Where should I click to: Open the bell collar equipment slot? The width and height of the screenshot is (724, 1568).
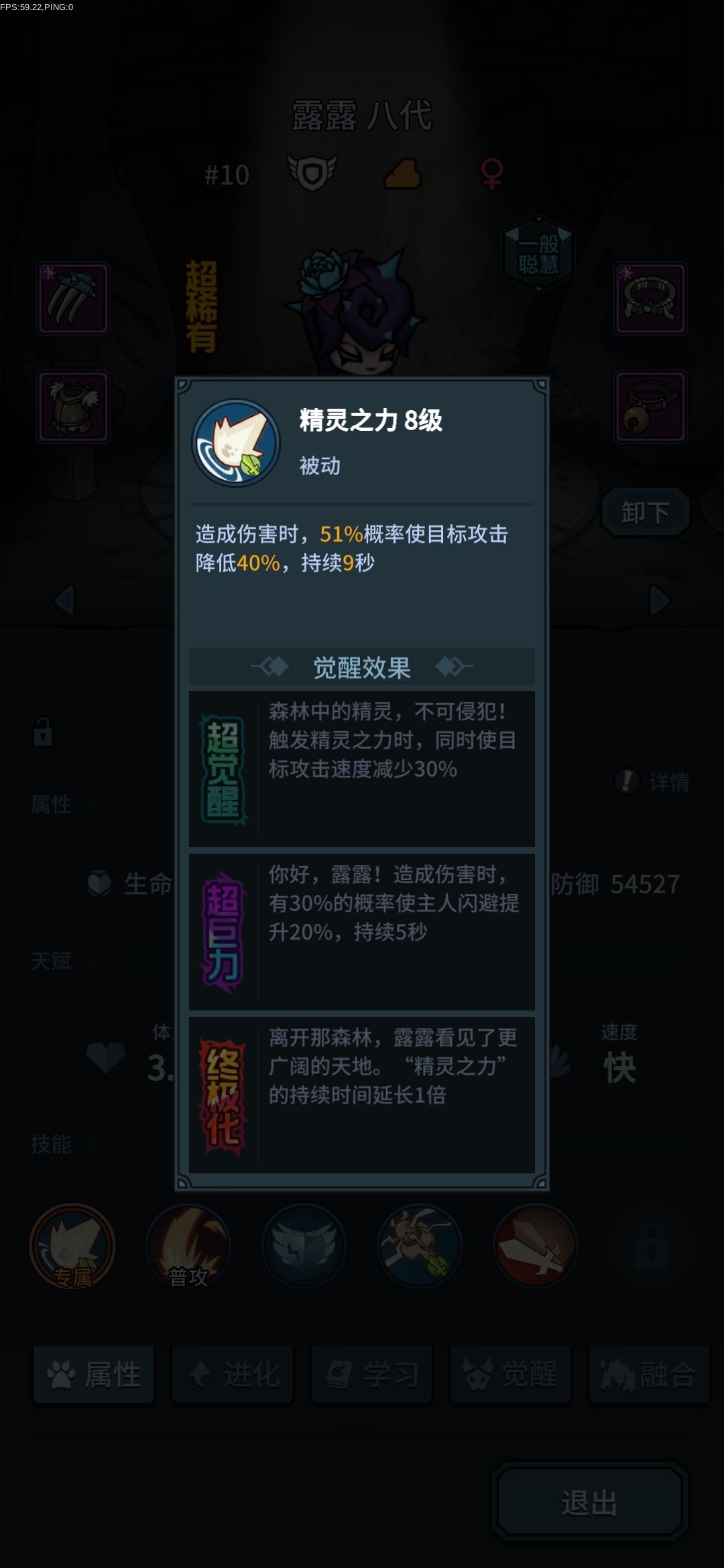point(650,407)
